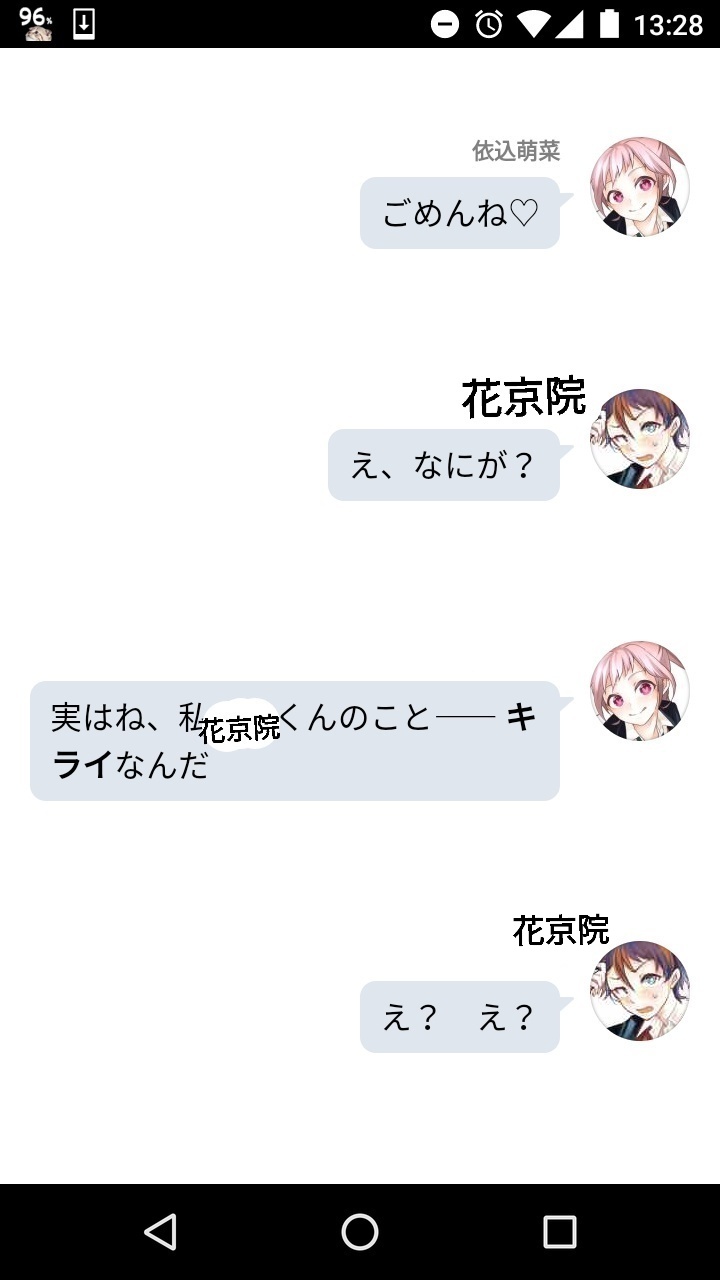Return to the home screen

360,1232
